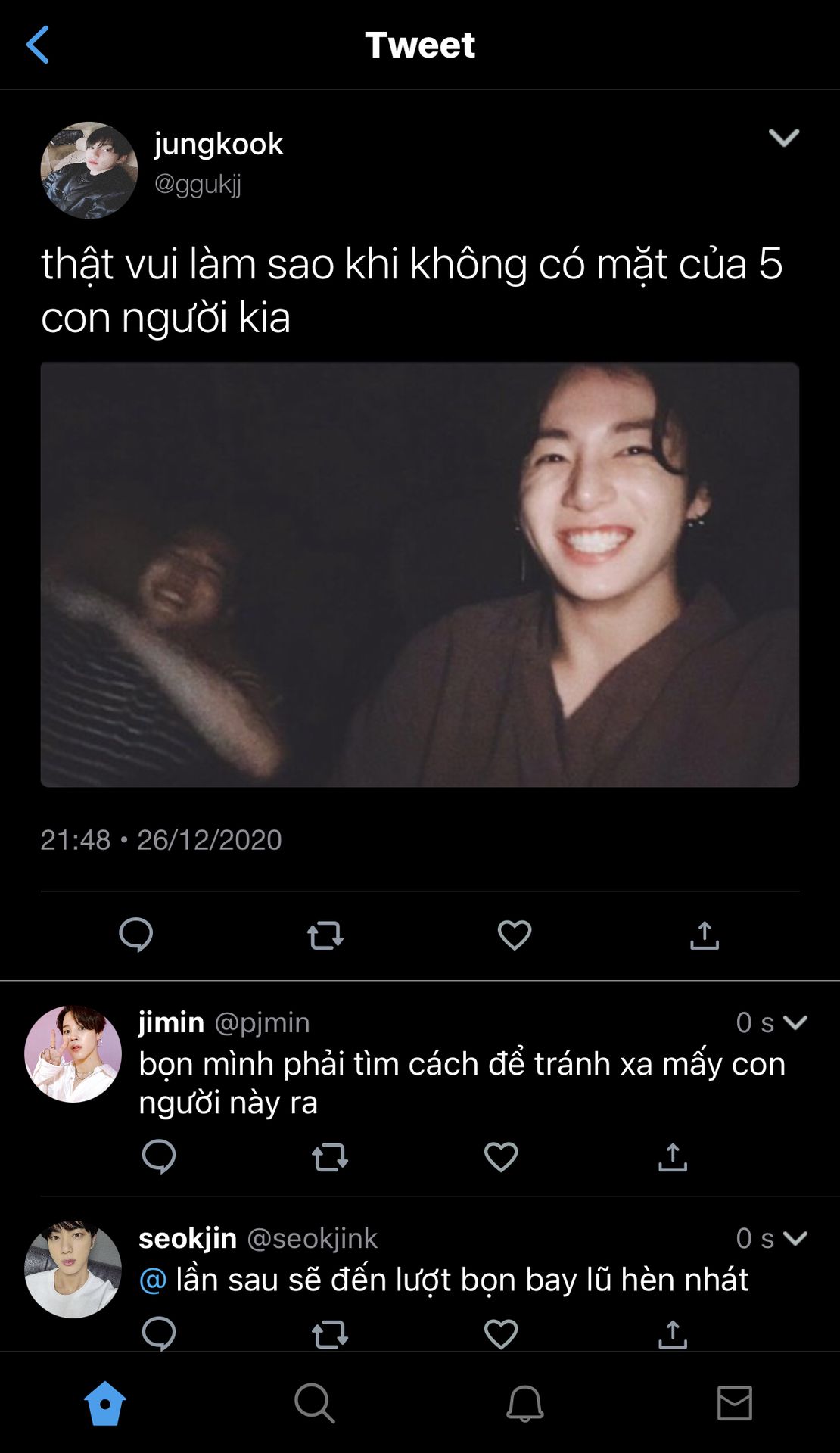Open jimin's profile avatar

(x=73, y=1053)
